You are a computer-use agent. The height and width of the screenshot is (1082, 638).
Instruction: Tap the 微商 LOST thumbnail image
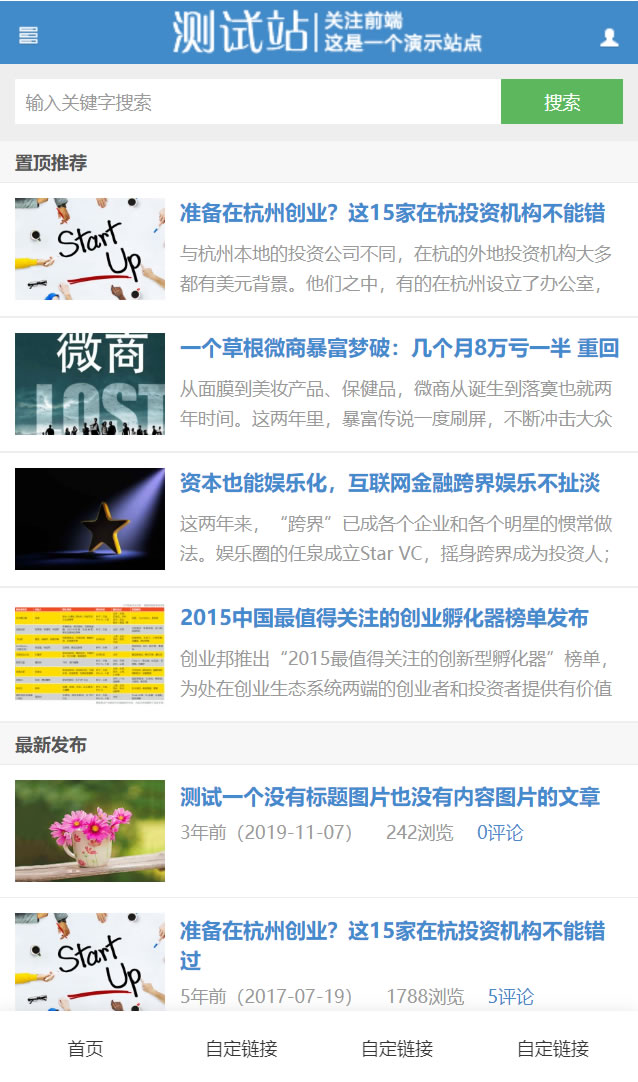coord(90,384)
